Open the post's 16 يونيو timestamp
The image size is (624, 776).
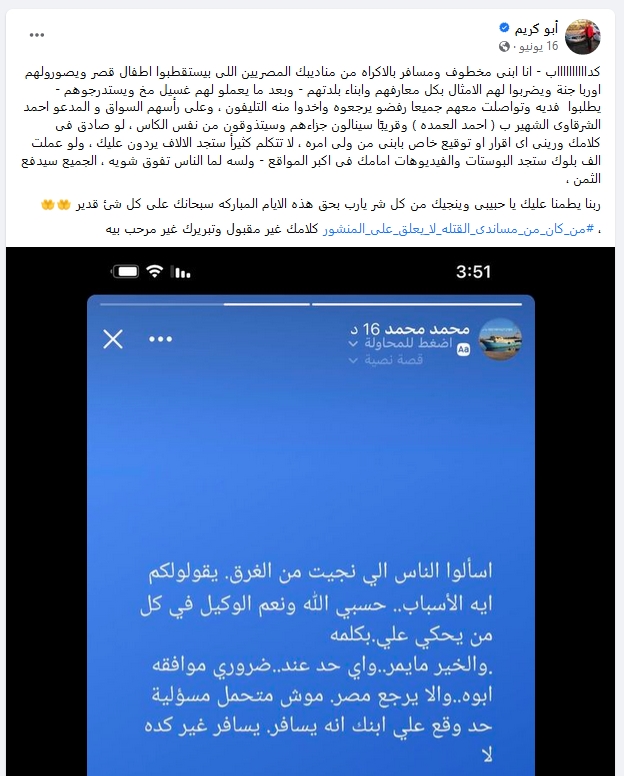point(536,46)
